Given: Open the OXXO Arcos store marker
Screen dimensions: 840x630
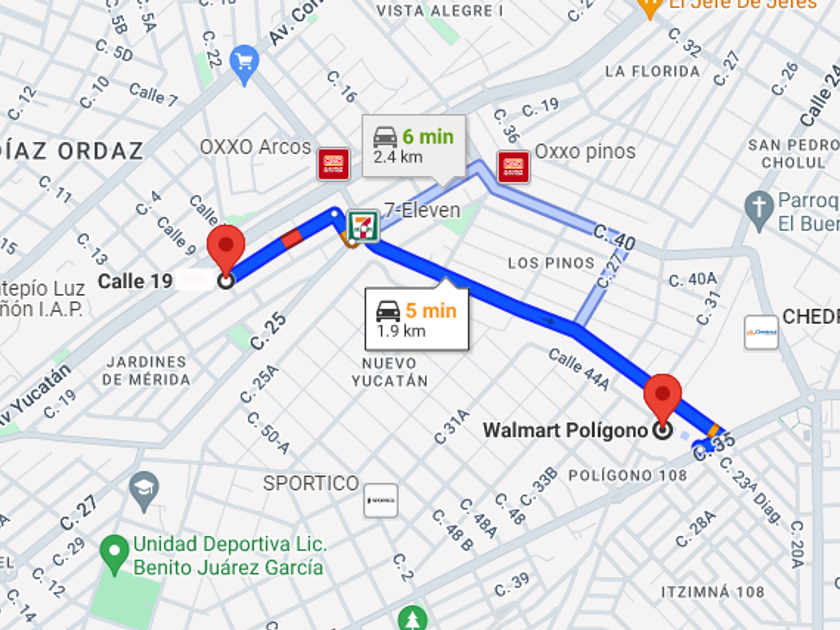Looking at the screenshot, I should point(333,163).
